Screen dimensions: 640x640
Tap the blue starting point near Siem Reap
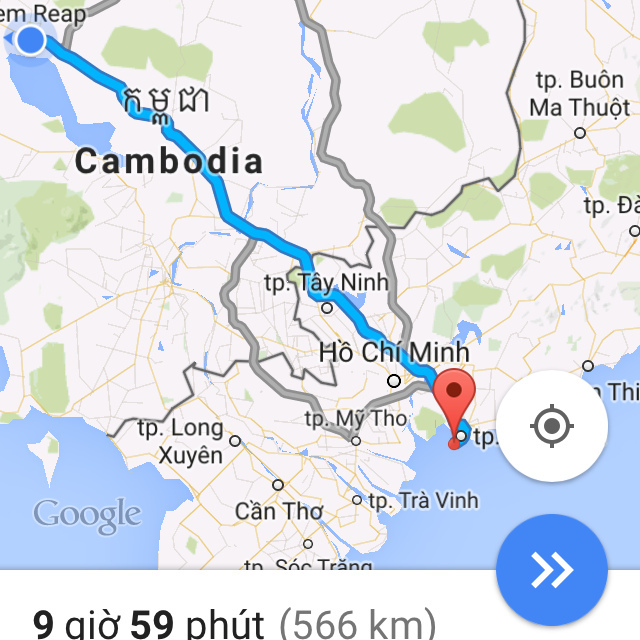[x=31, y=40]
